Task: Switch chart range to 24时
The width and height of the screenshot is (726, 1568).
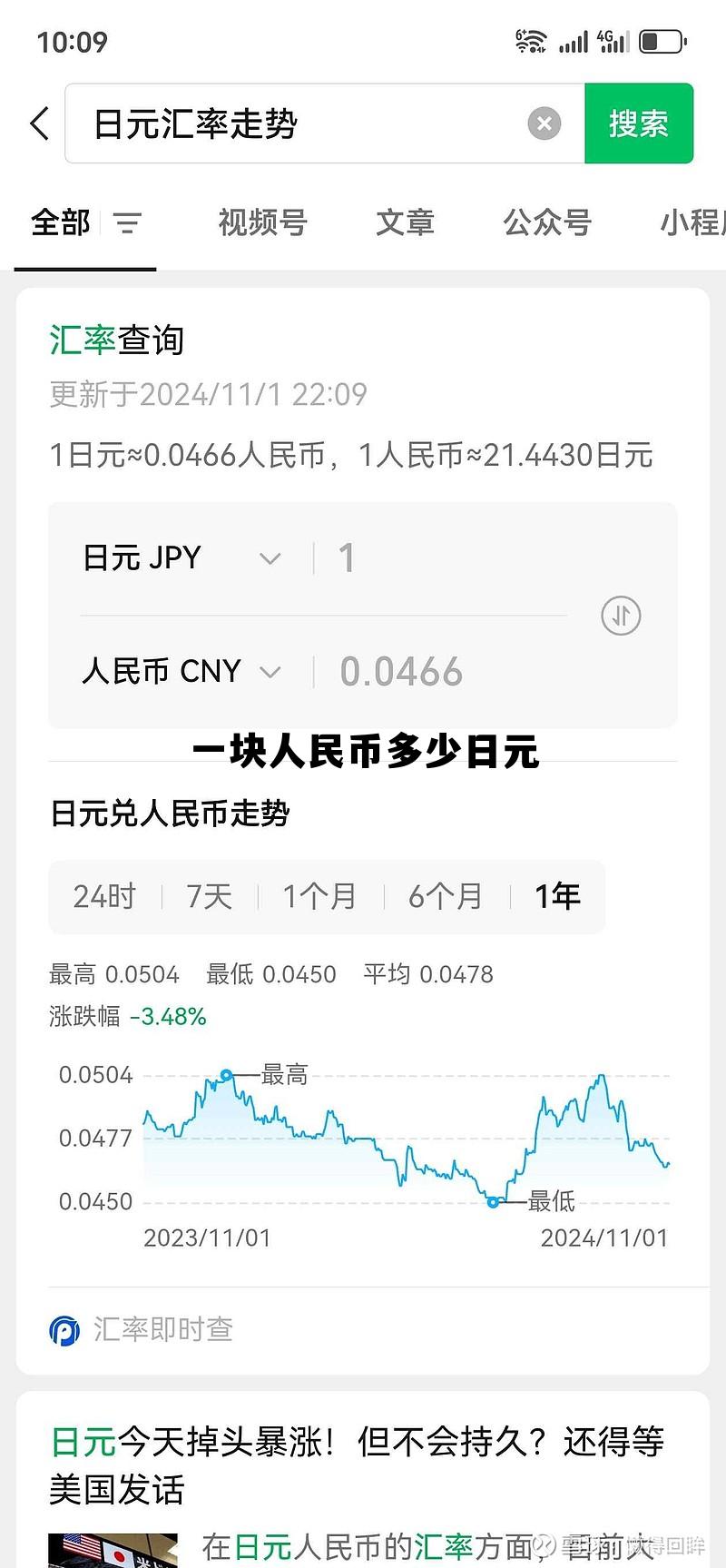Action: point(102,896)
